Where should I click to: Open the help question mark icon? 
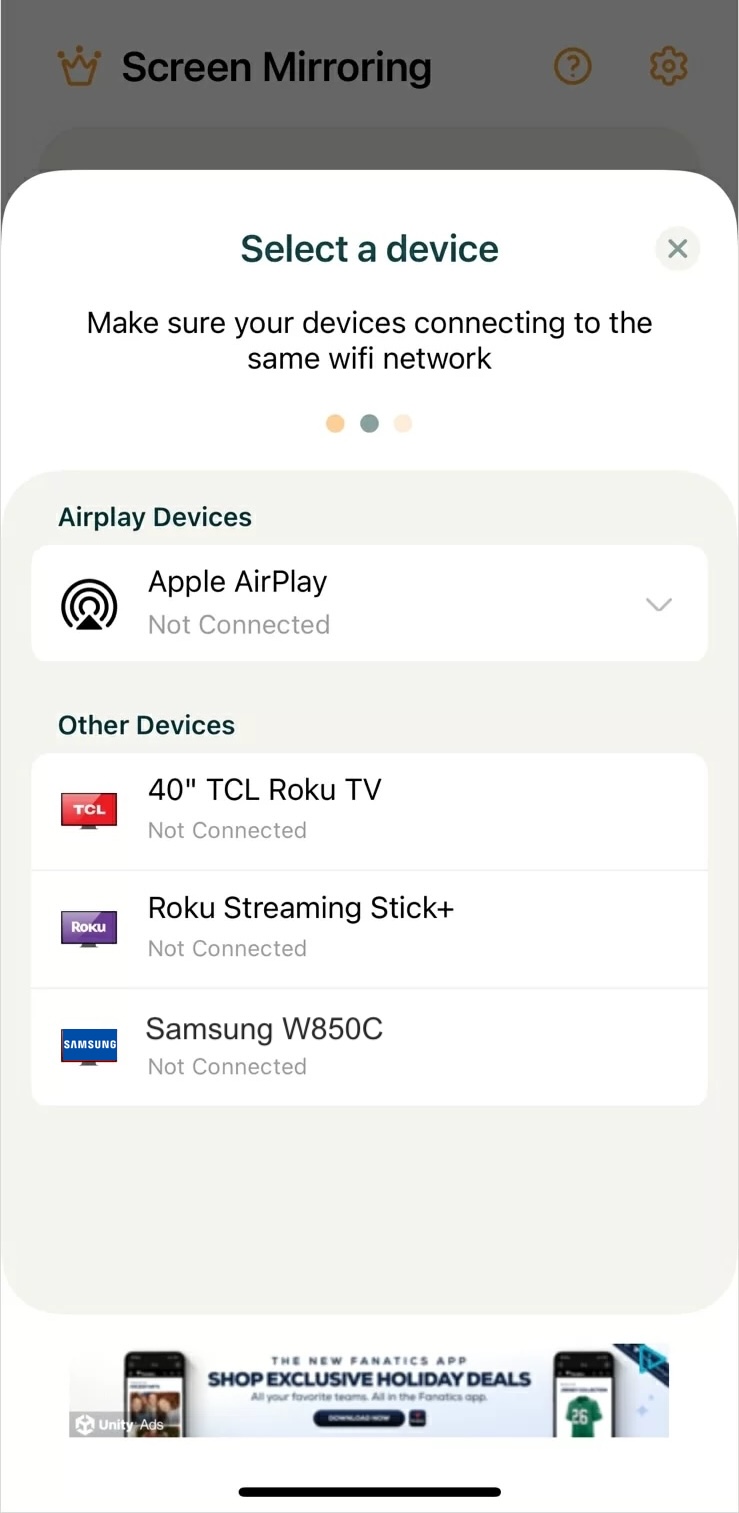572,66
